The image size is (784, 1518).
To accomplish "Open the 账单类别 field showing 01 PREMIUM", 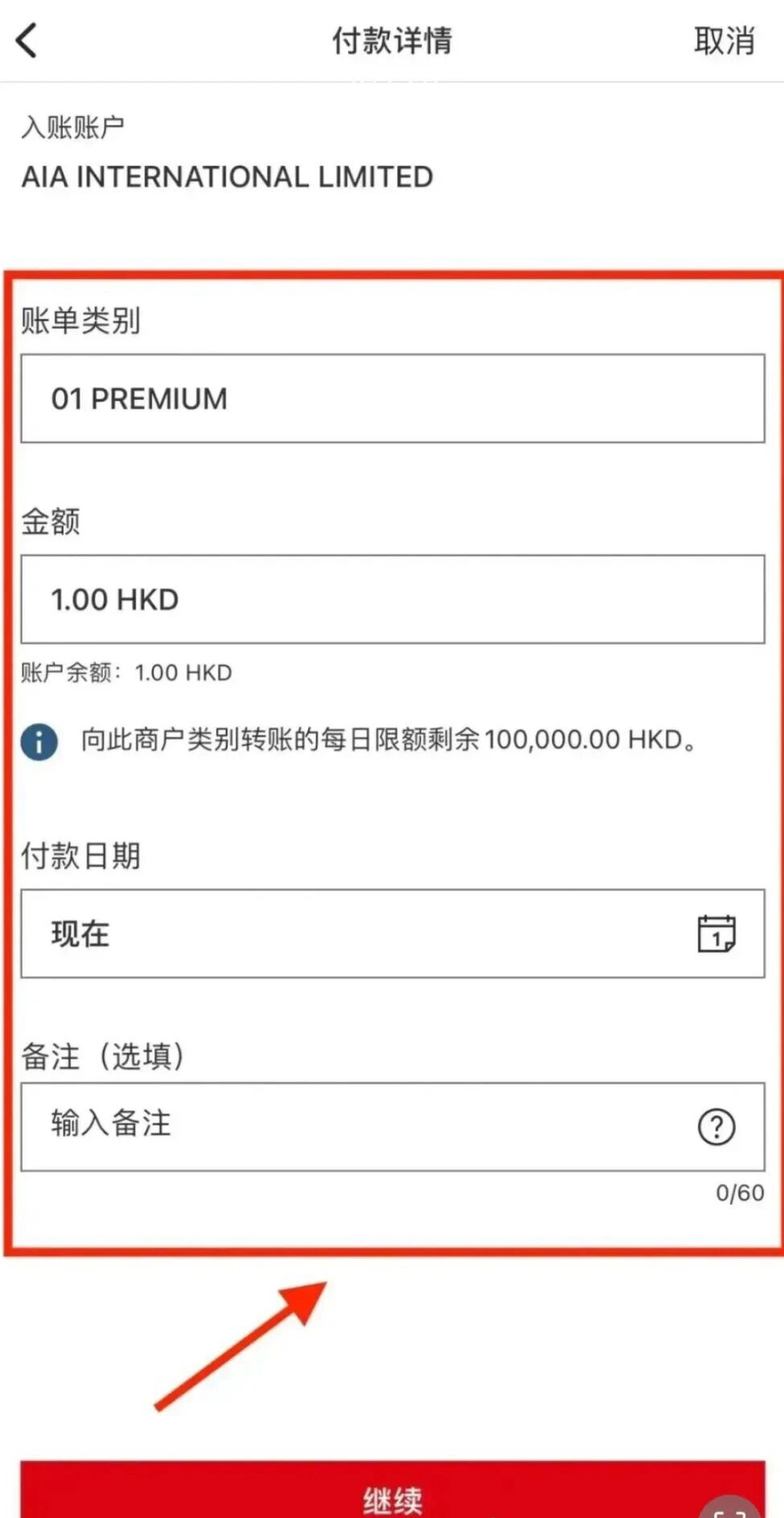I will pos(392,398).
